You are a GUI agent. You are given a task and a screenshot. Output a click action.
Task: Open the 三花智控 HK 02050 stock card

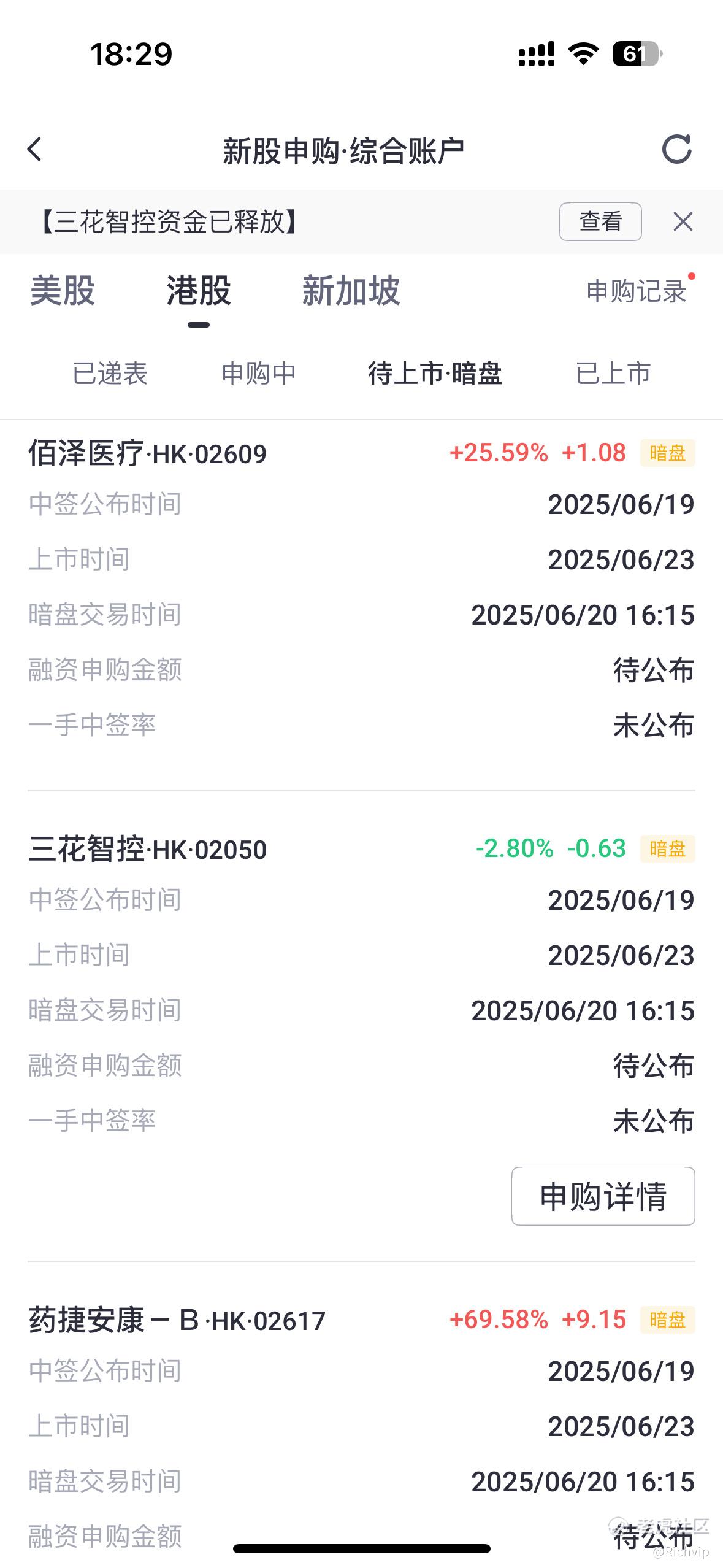pos(148,850)
